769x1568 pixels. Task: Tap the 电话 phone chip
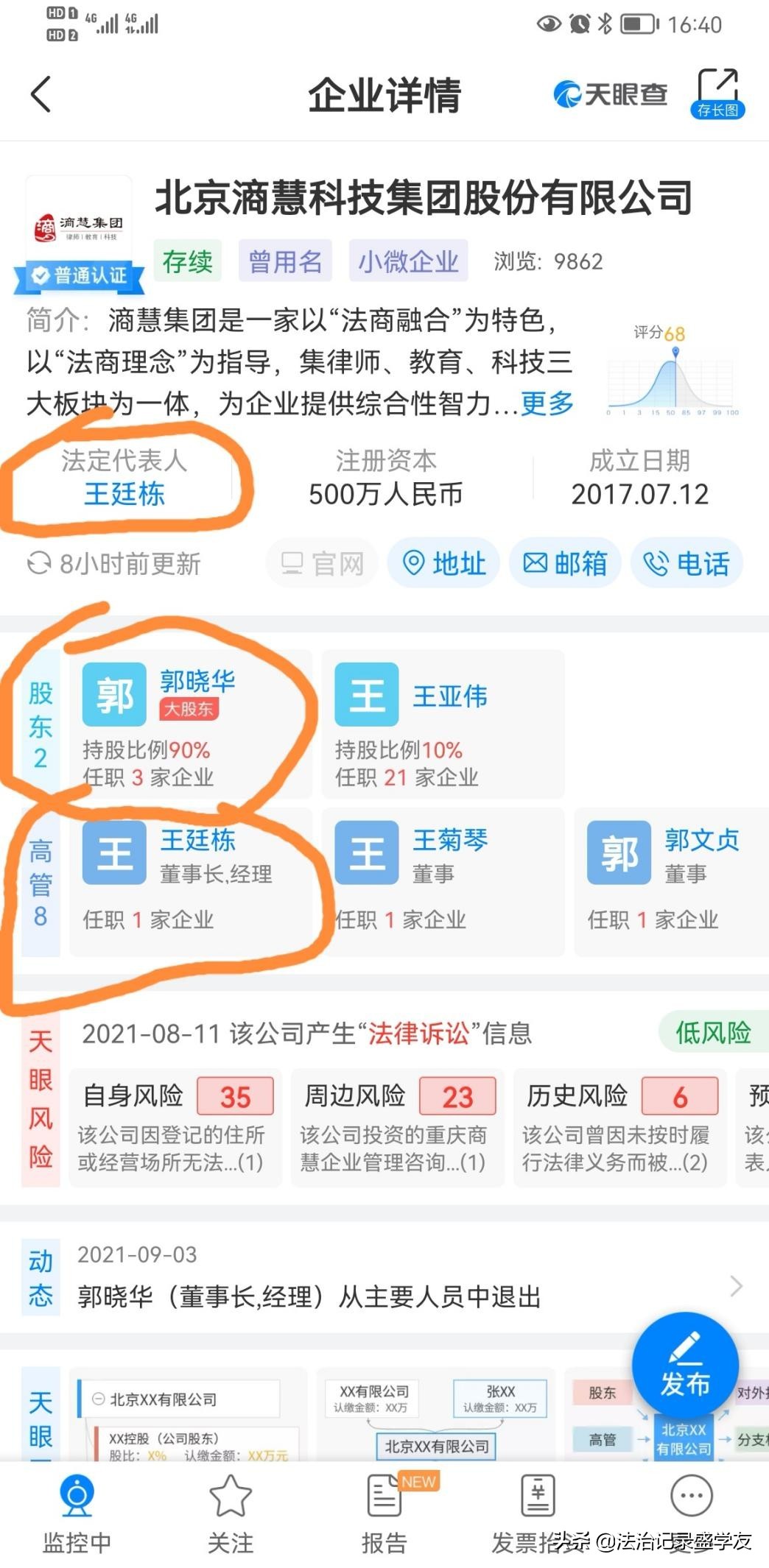pos(687,564)
